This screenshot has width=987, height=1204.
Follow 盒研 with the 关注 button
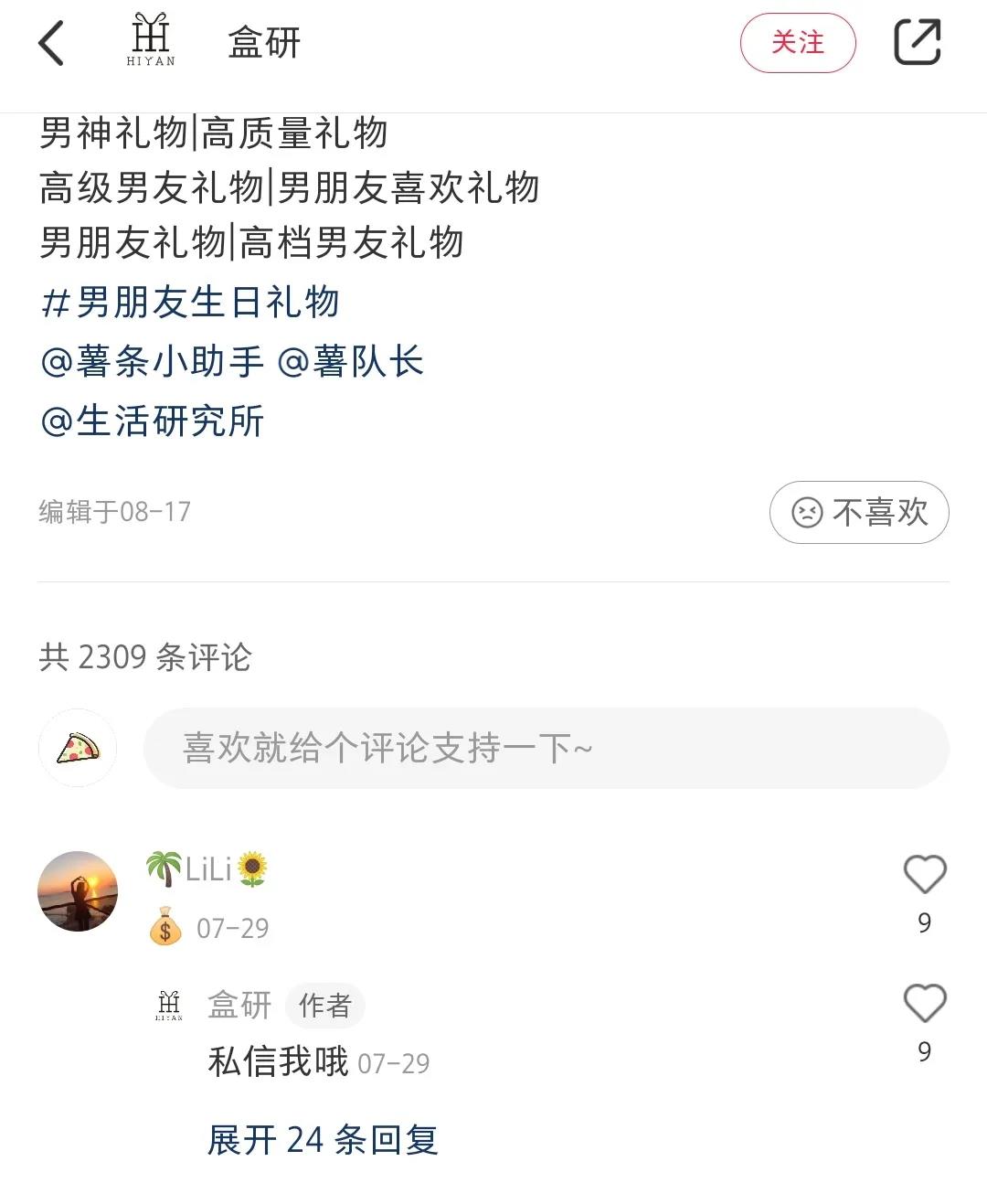[797, 43]
